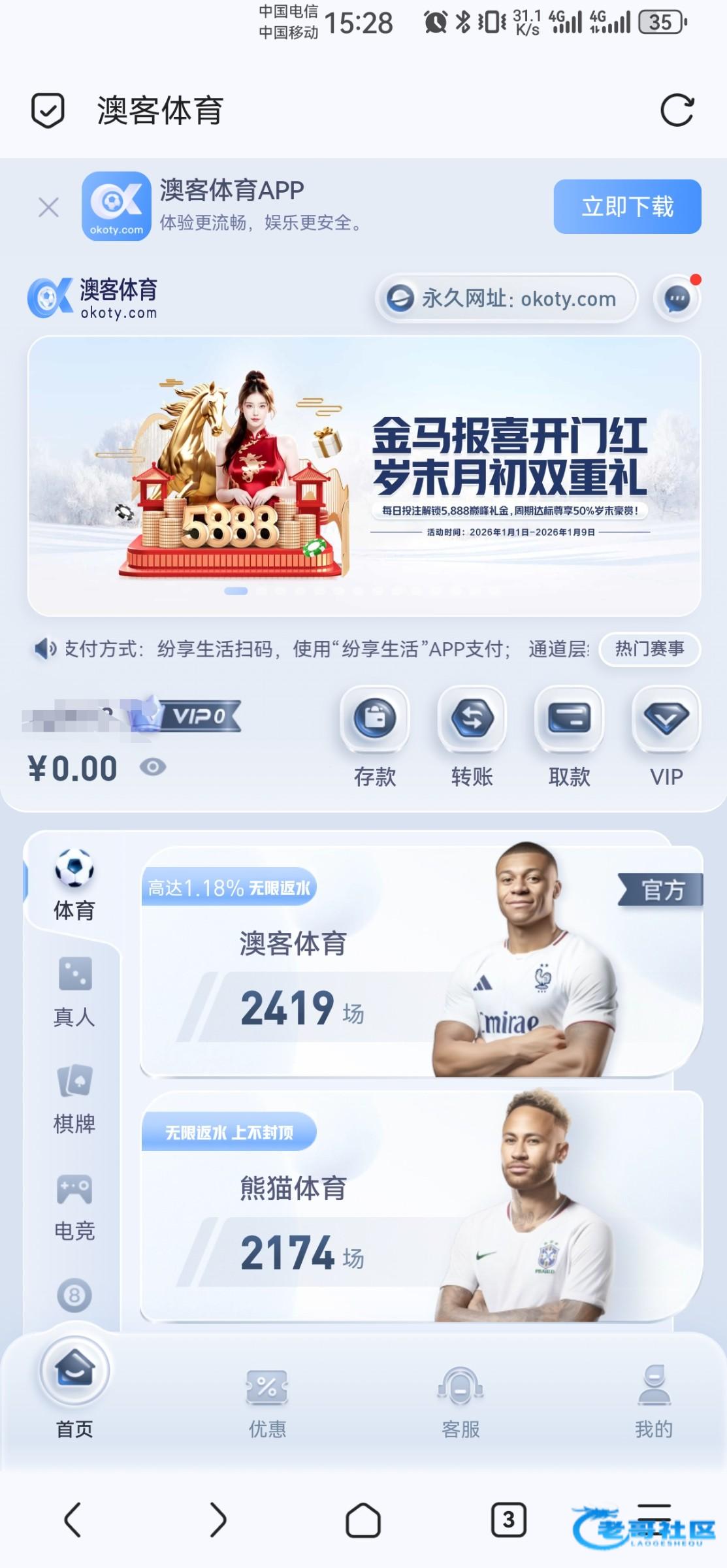Tap the 立即下载 button
Viewport: 727px width, 1568px height.
(627, 206)
